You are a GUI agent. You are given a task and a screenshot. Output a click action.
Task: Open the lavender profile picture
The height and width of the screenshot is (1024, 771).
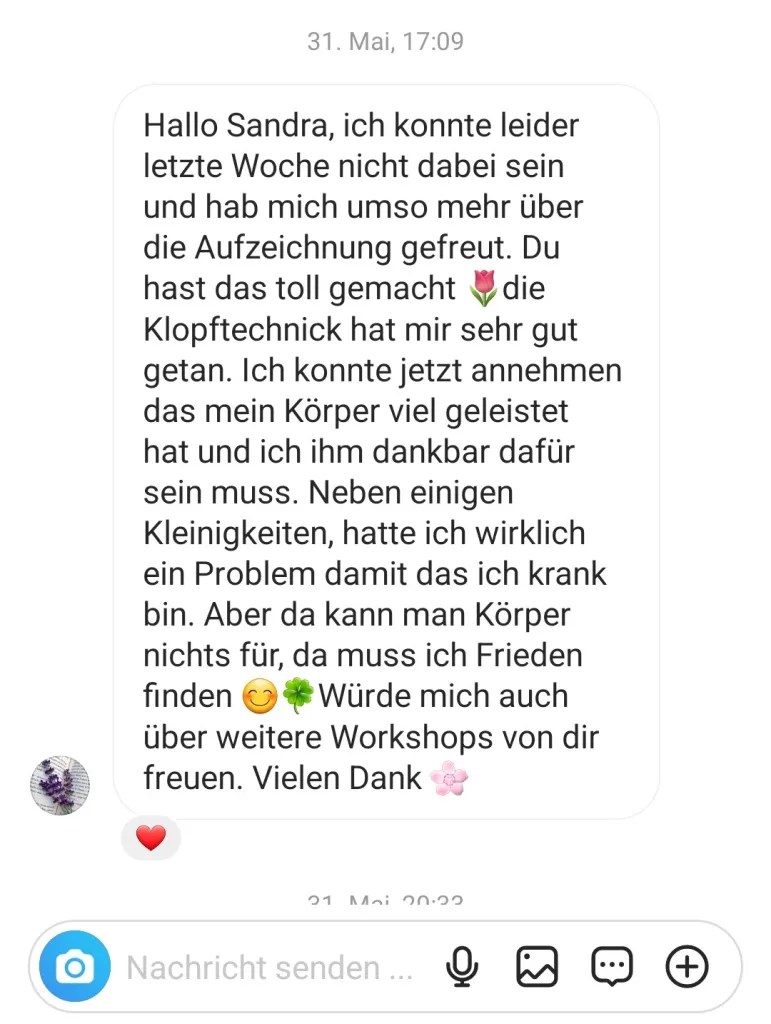pyautogui.click(x=60, y=786)
